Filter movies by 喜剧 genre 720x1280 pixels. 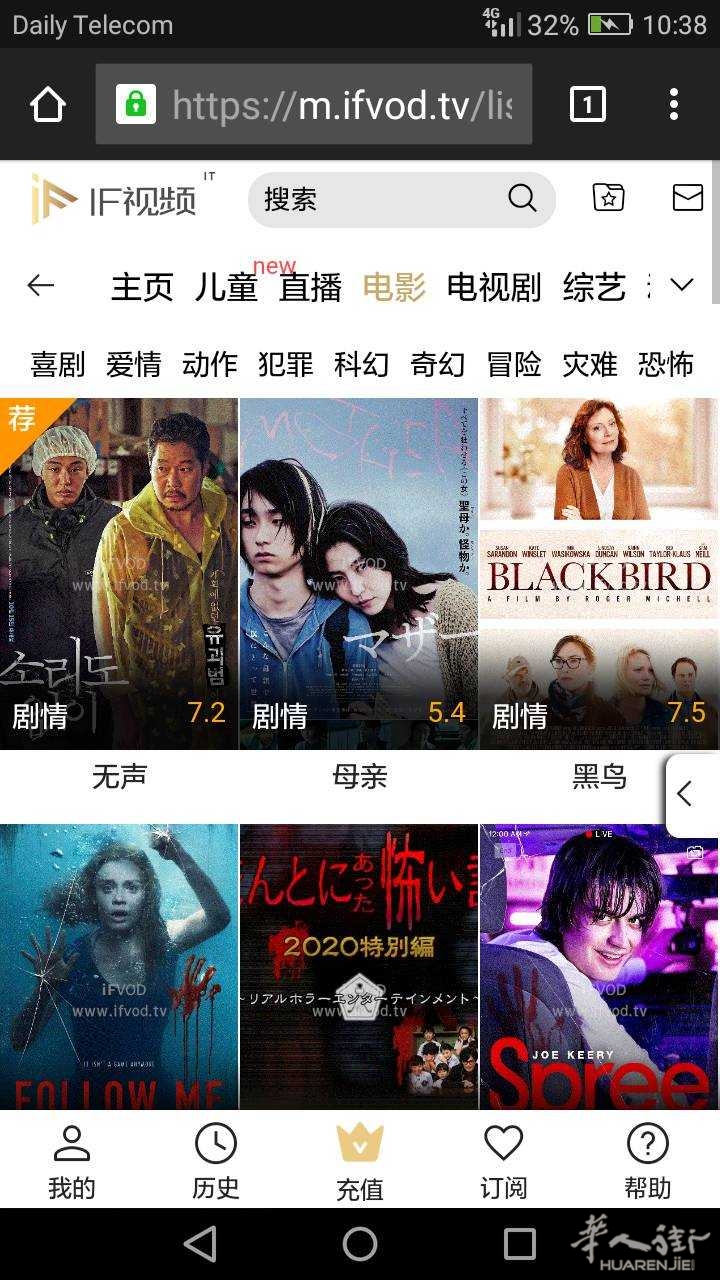point(58,364)
